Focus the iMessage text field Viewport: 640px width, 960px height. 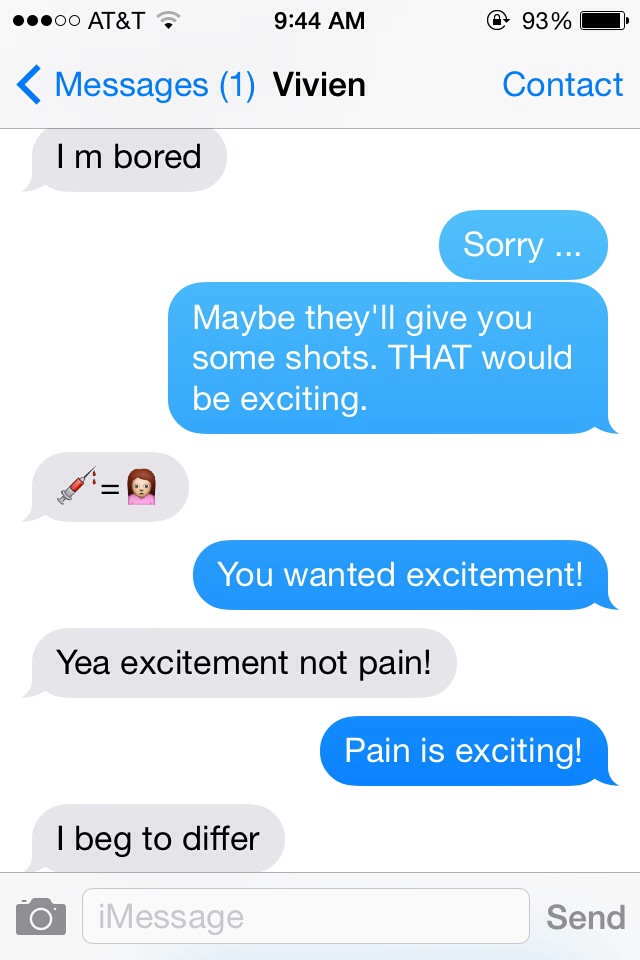tap(305, 916)
